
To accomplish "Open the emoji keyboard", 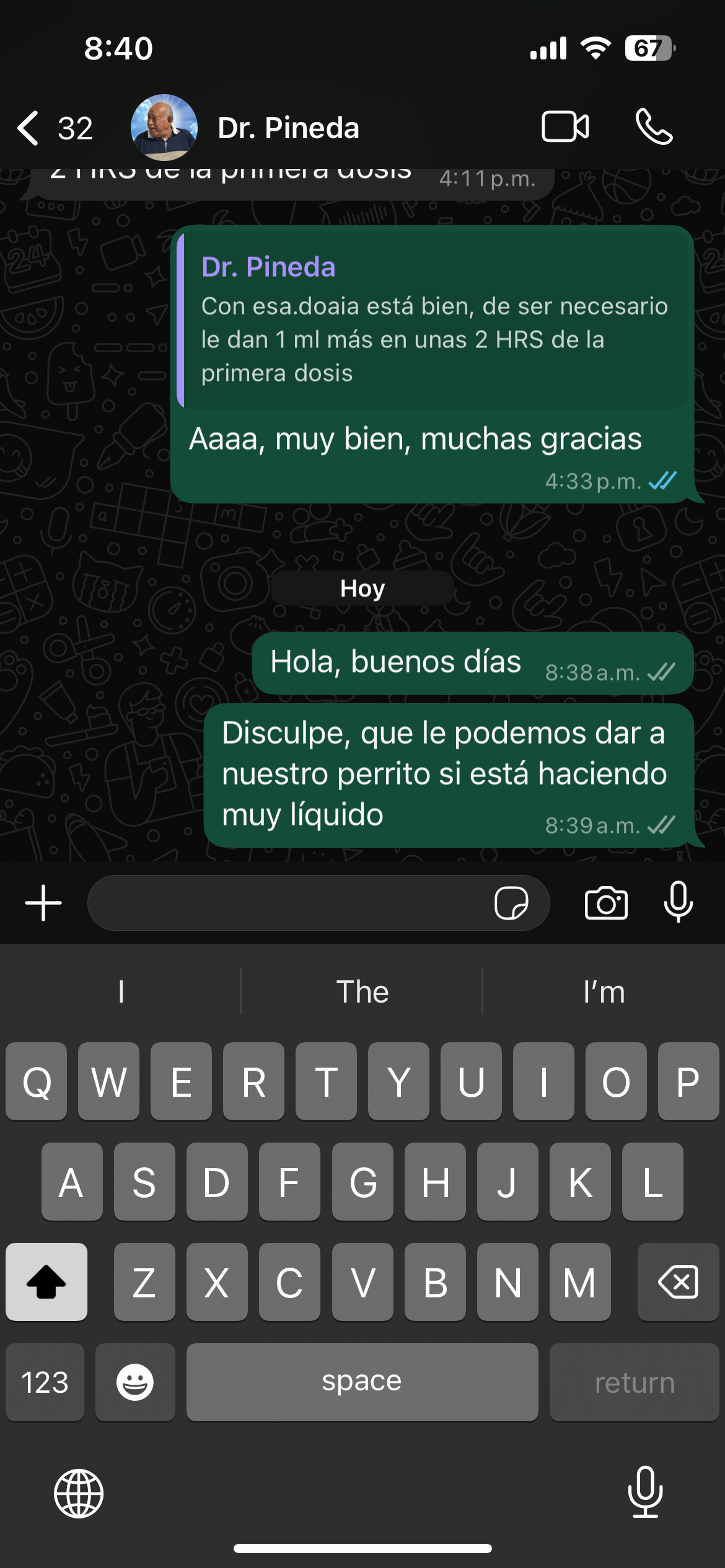I will coord(135,1382).
